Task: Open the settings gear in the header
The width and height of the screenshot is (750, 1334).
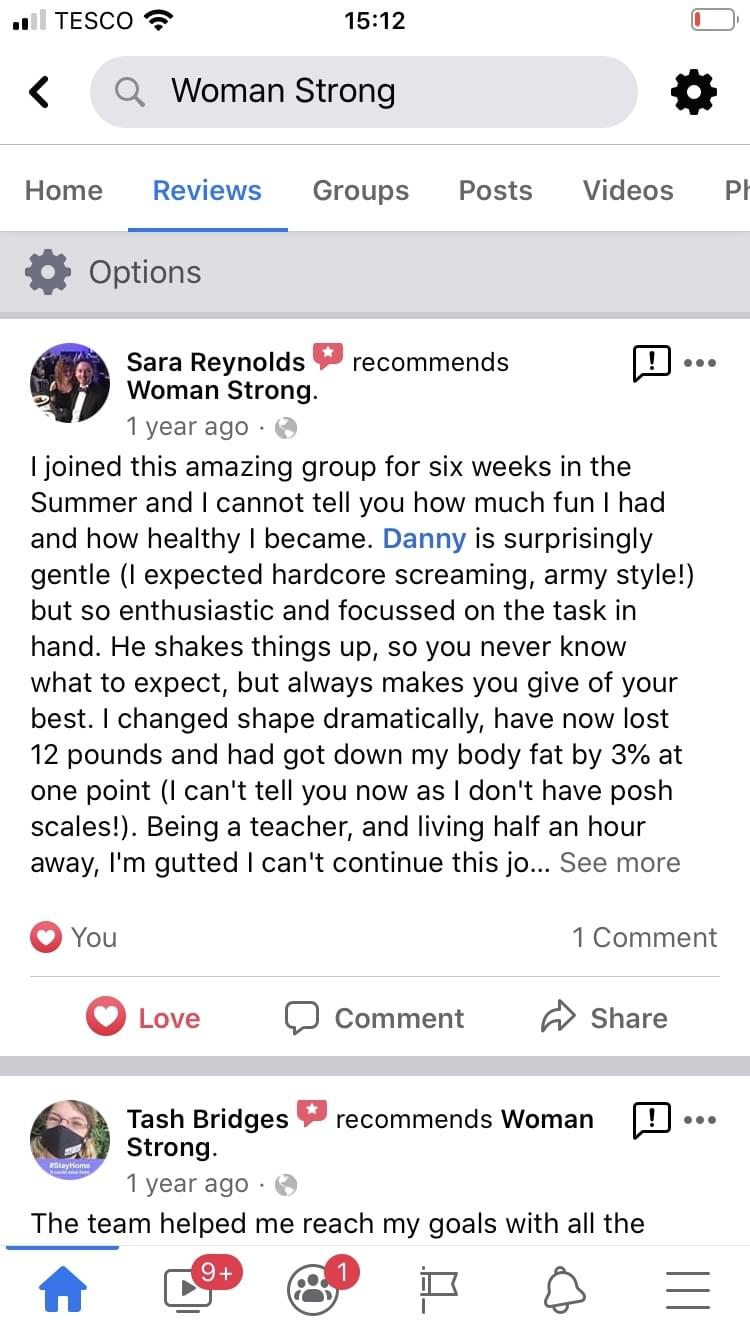Action: [693, 92]
